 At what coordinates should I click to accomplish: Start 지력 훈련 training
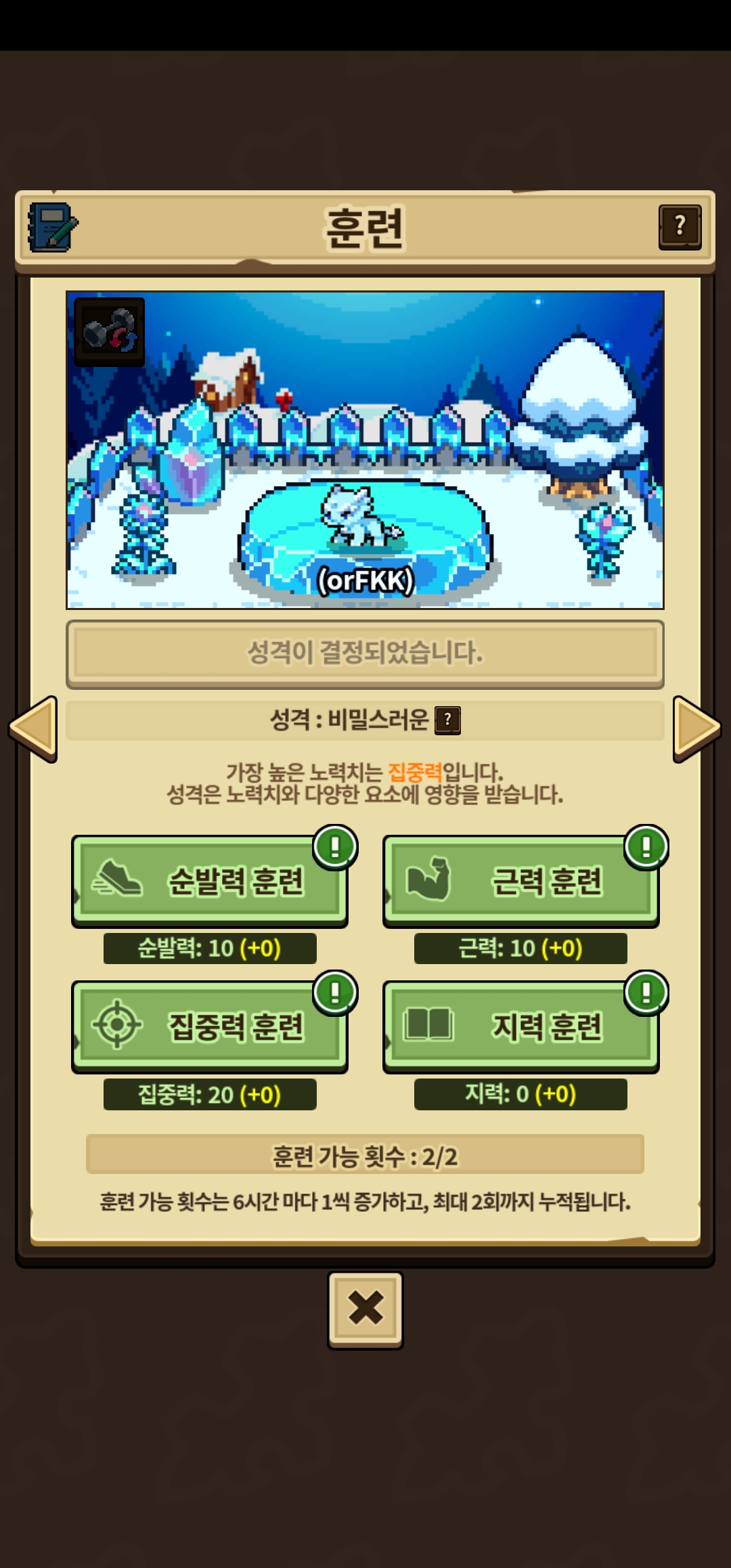(521, 1026)
